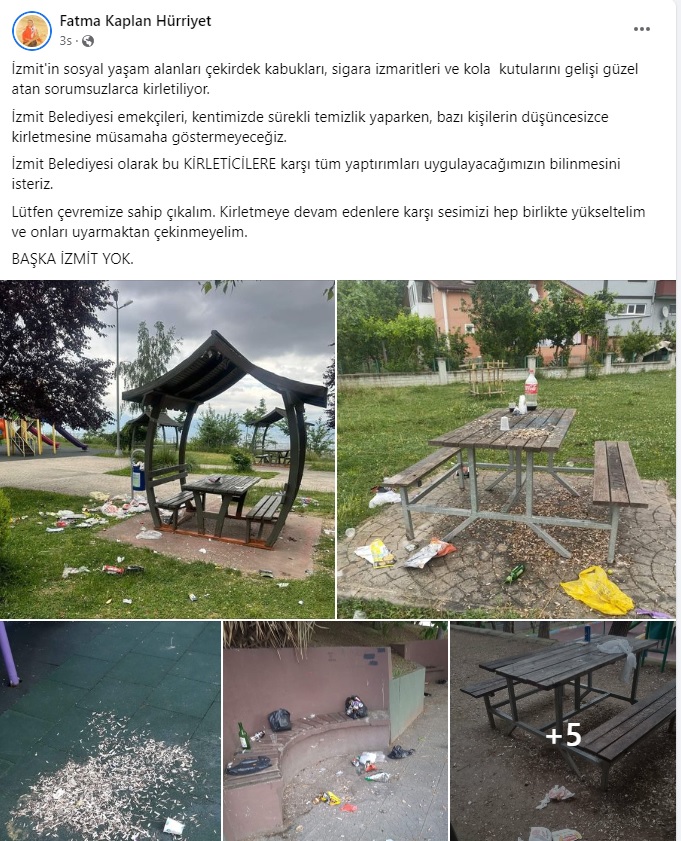
Task: Open the photo of the littered curved bench
Action: 335,731
